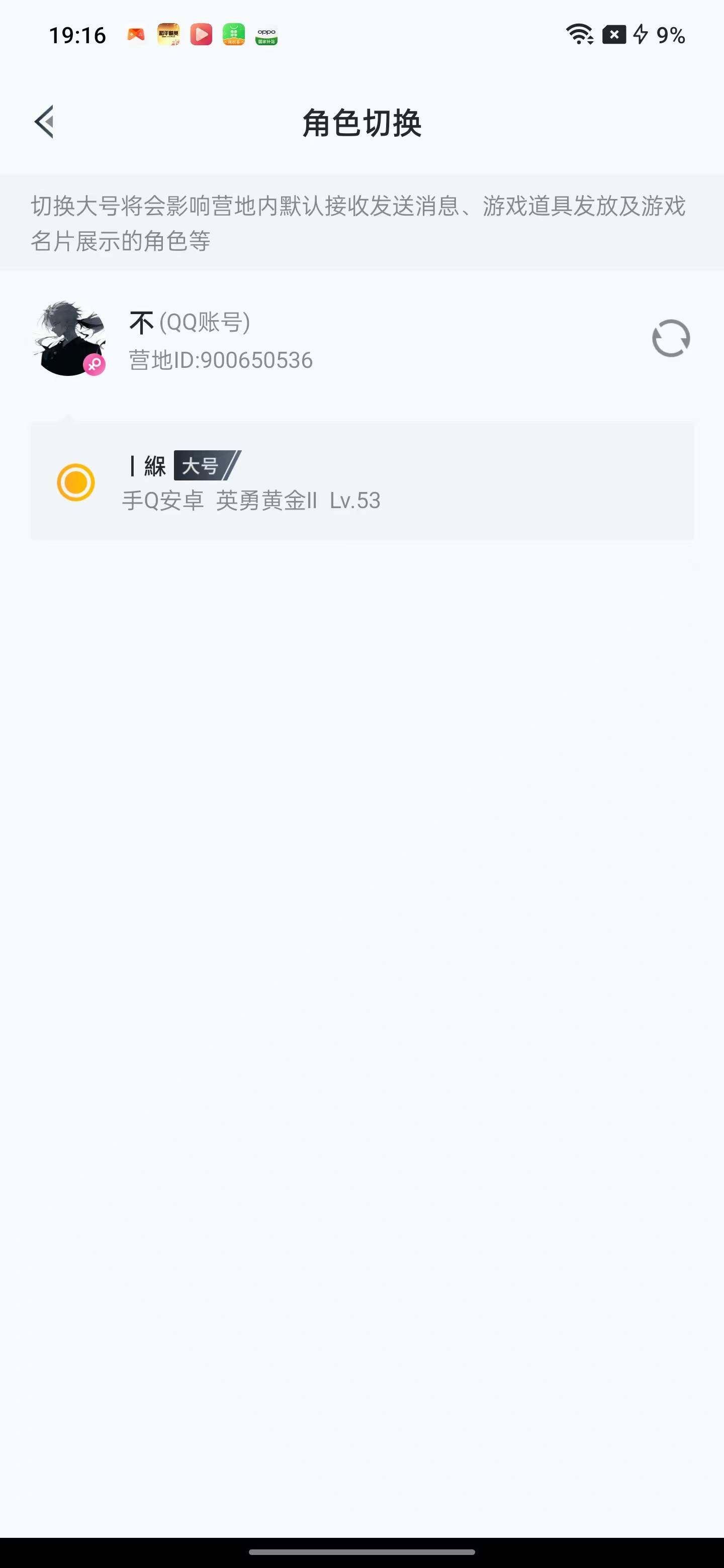Tap the missing SIM card status icon
724x1568 pixels.
(614, 35)
